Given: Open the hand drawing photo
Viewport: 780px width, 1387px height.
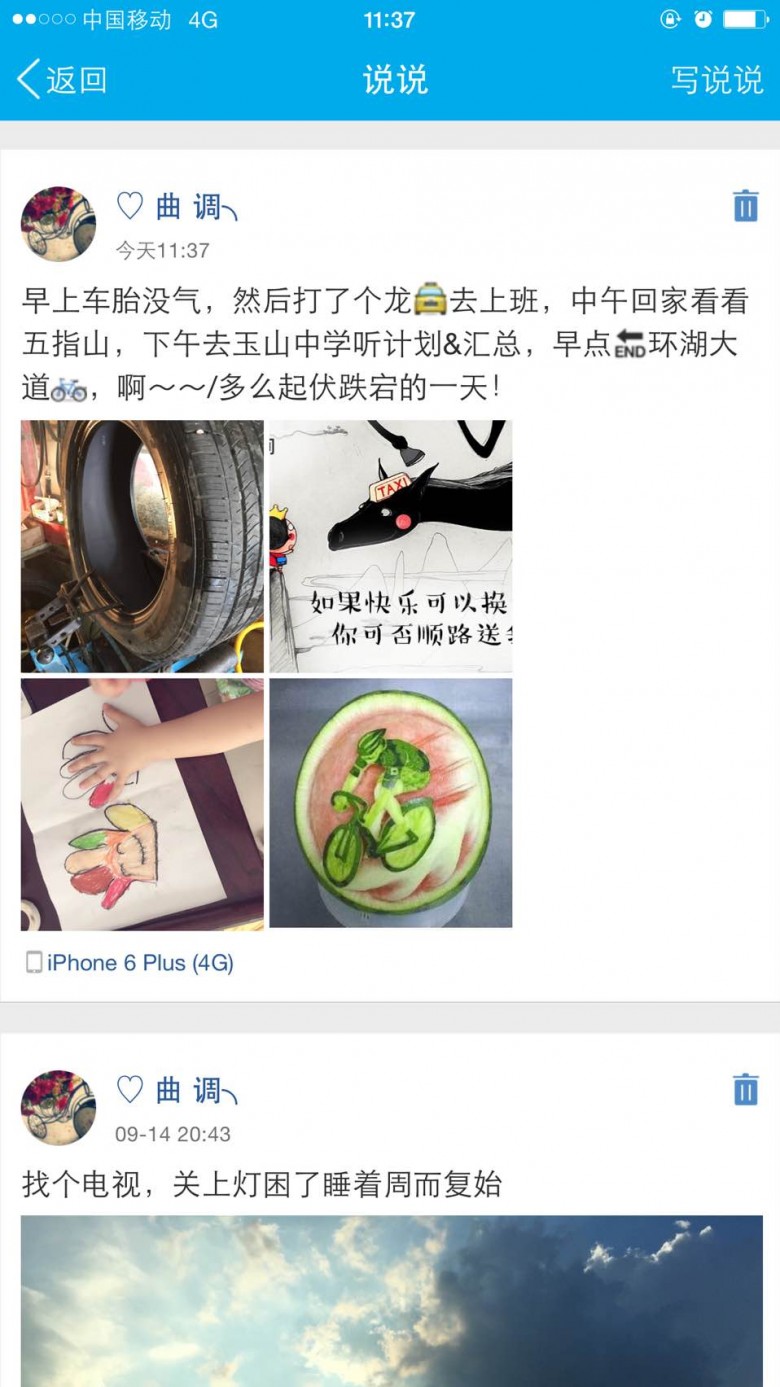Looking at the screenshot, I should click(142, 804).
